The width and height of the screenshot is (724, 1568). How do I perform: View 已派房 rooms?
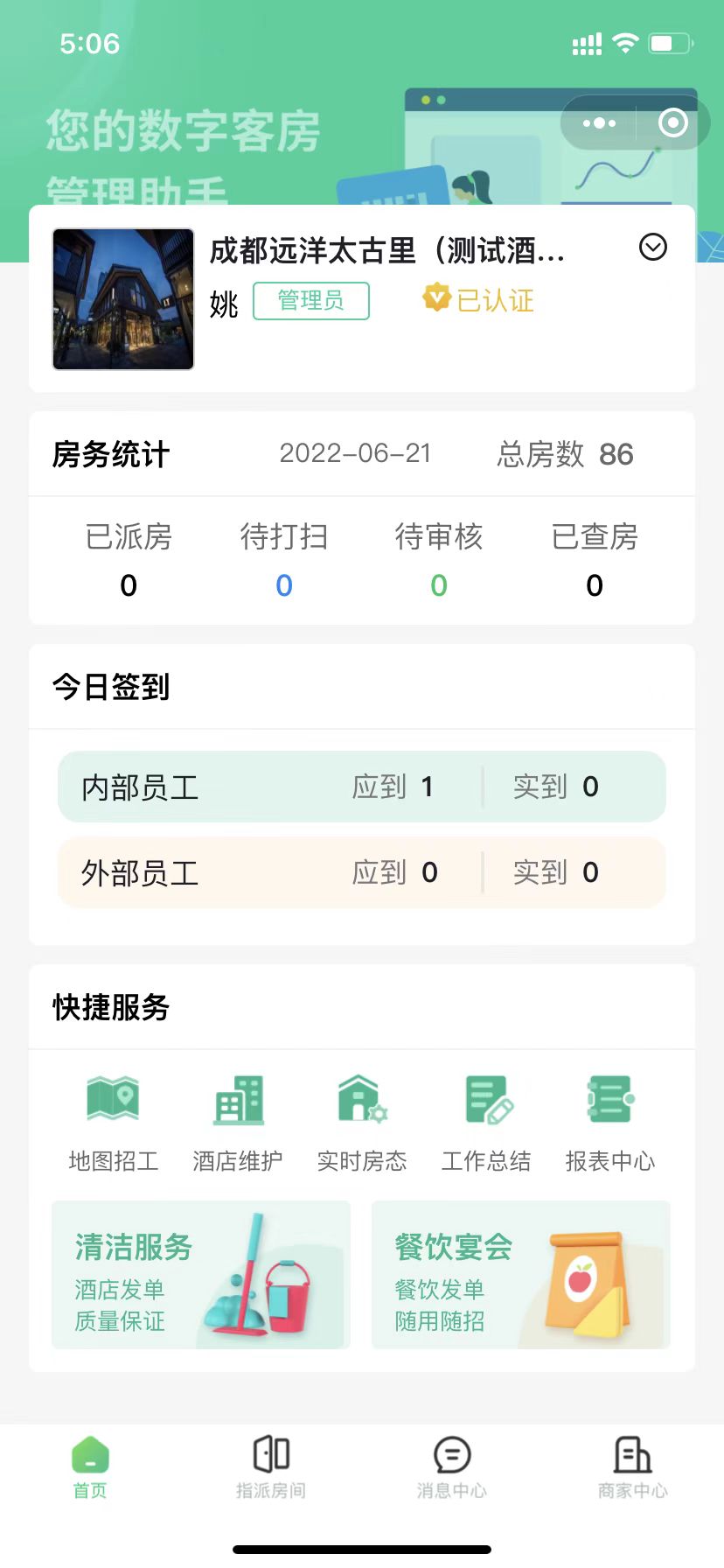(129, 560)
